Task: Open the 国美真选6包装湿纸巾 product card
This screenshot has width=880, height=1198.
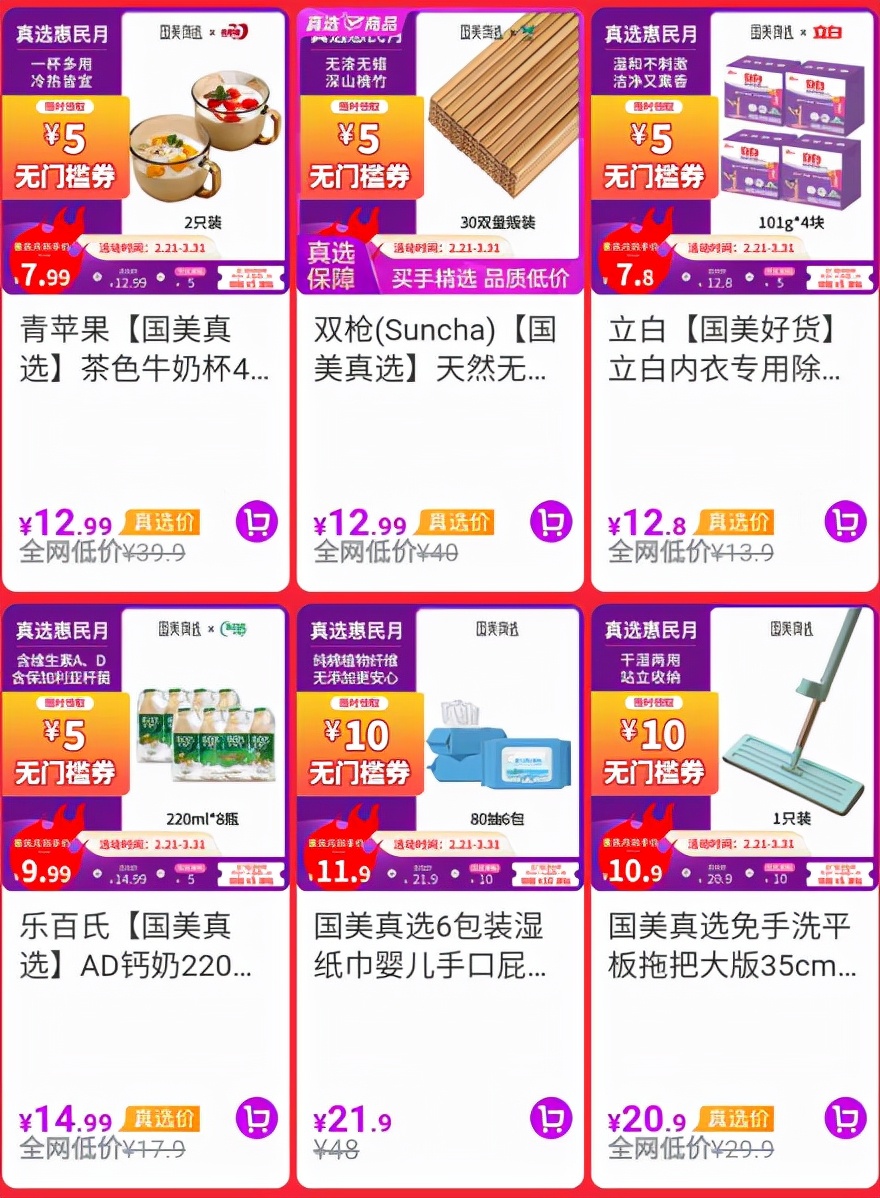Action: (440, 945)
